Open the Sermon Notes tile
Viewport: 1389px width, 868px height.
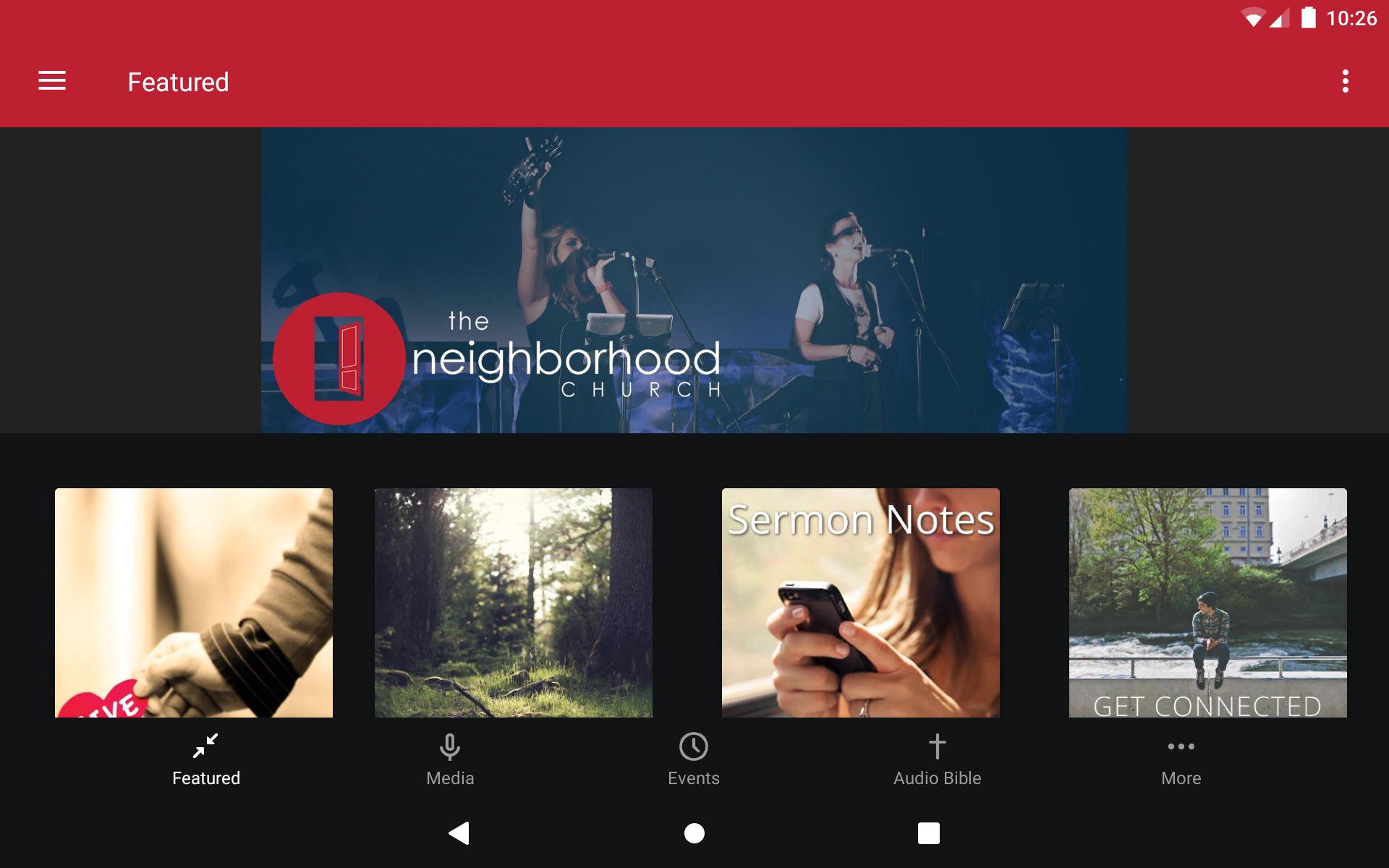(x=860, y=603)
